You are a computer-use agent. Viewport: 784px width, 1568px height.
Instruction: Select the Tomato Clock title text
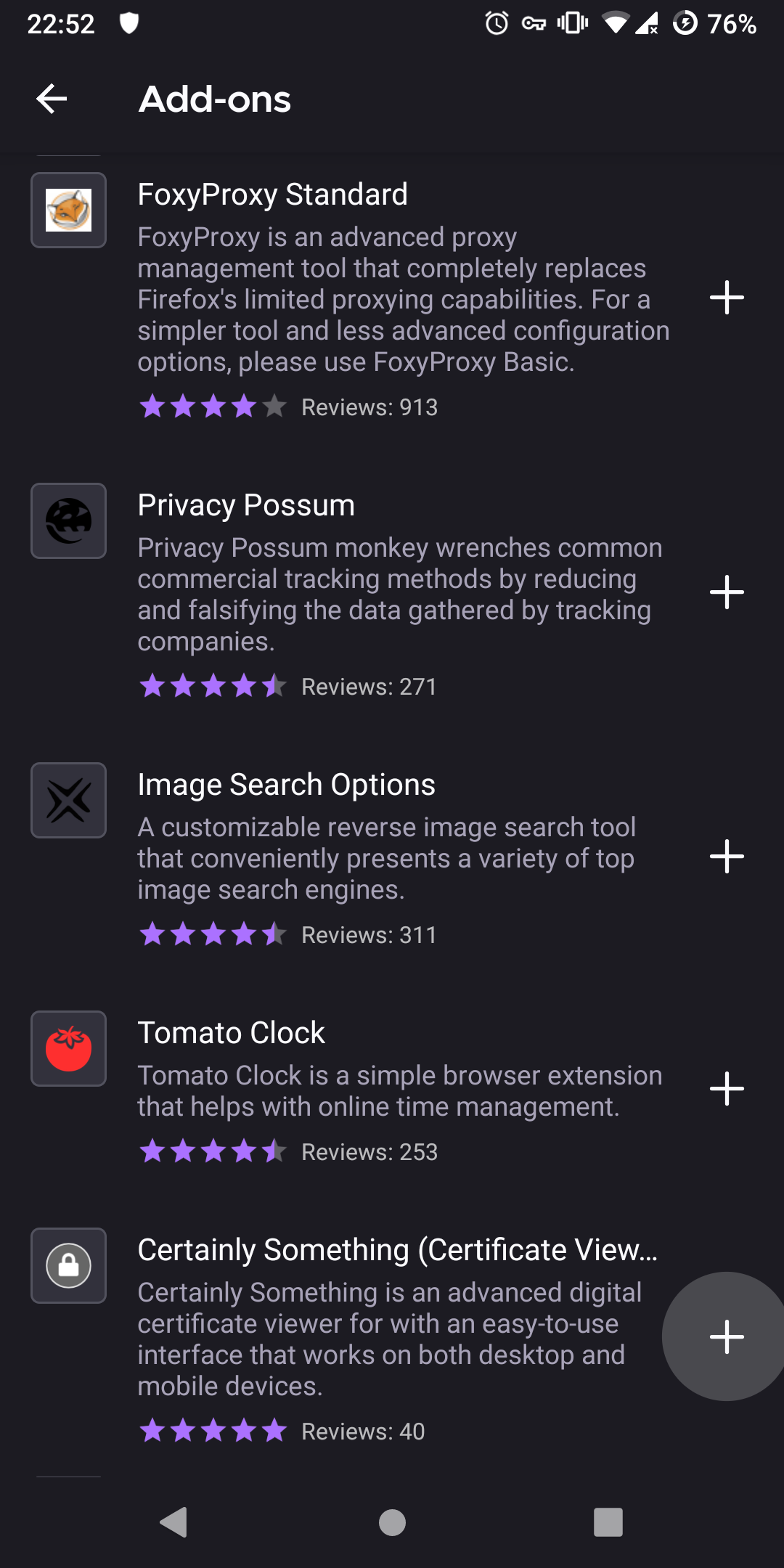pos(231,1032)
